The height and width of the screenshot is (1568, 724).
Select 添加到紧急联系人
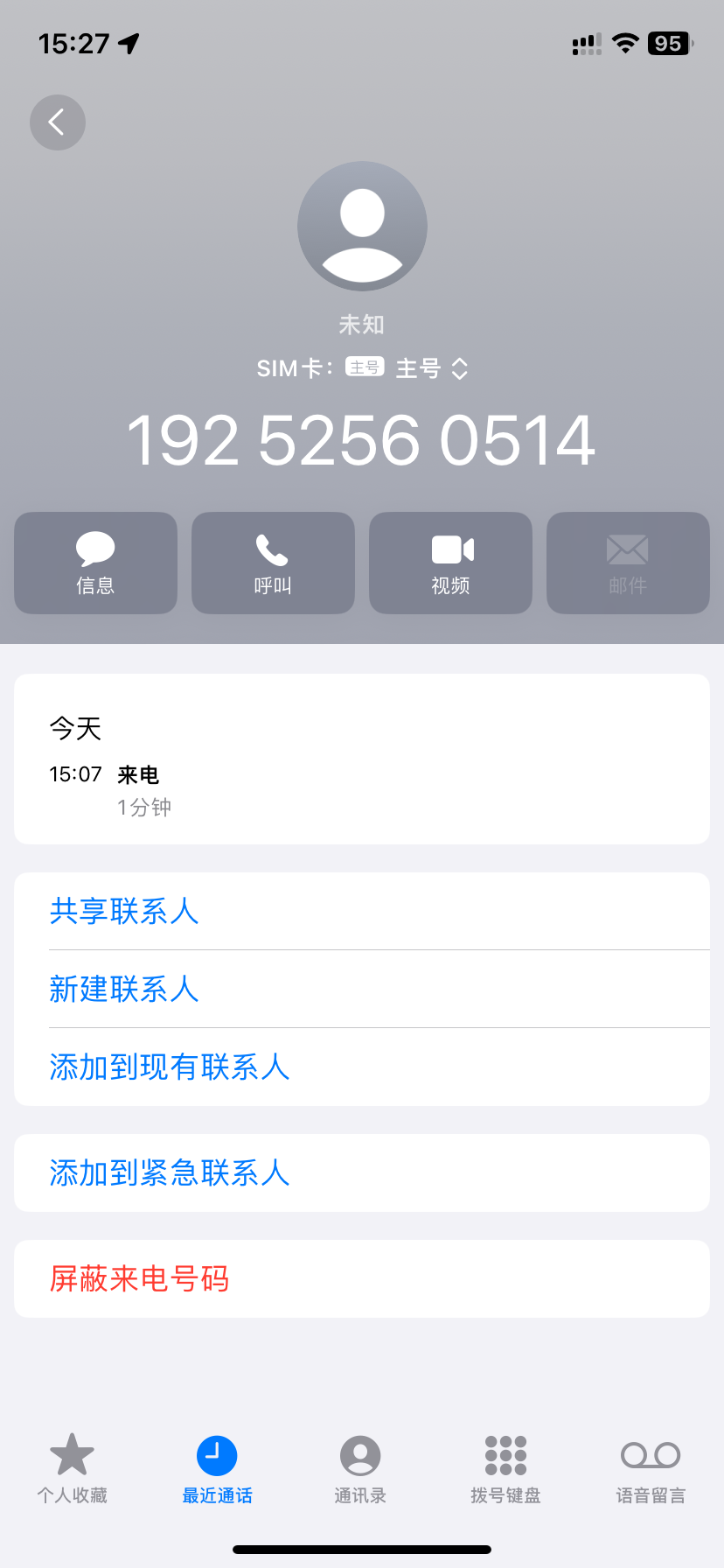coord(362,1172)
